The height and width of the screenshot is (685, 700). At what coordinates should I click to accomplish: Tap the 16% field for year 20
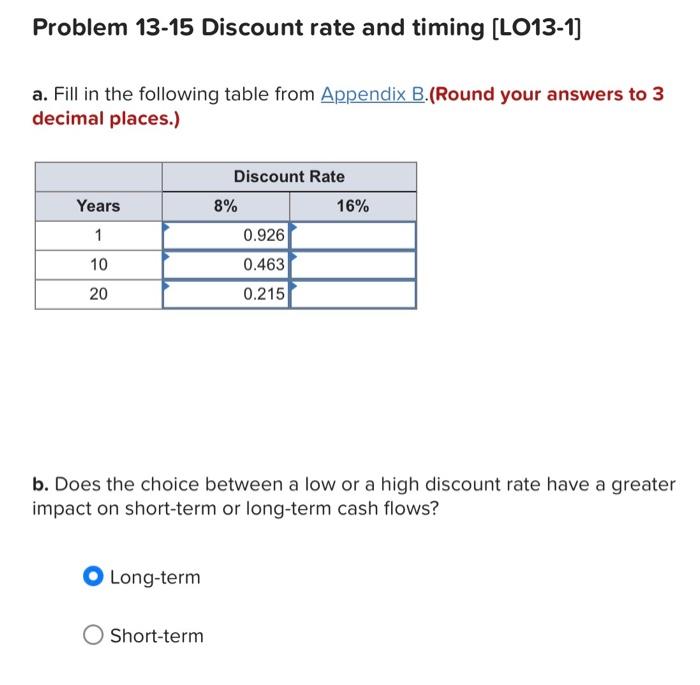[x=353, y=295]
